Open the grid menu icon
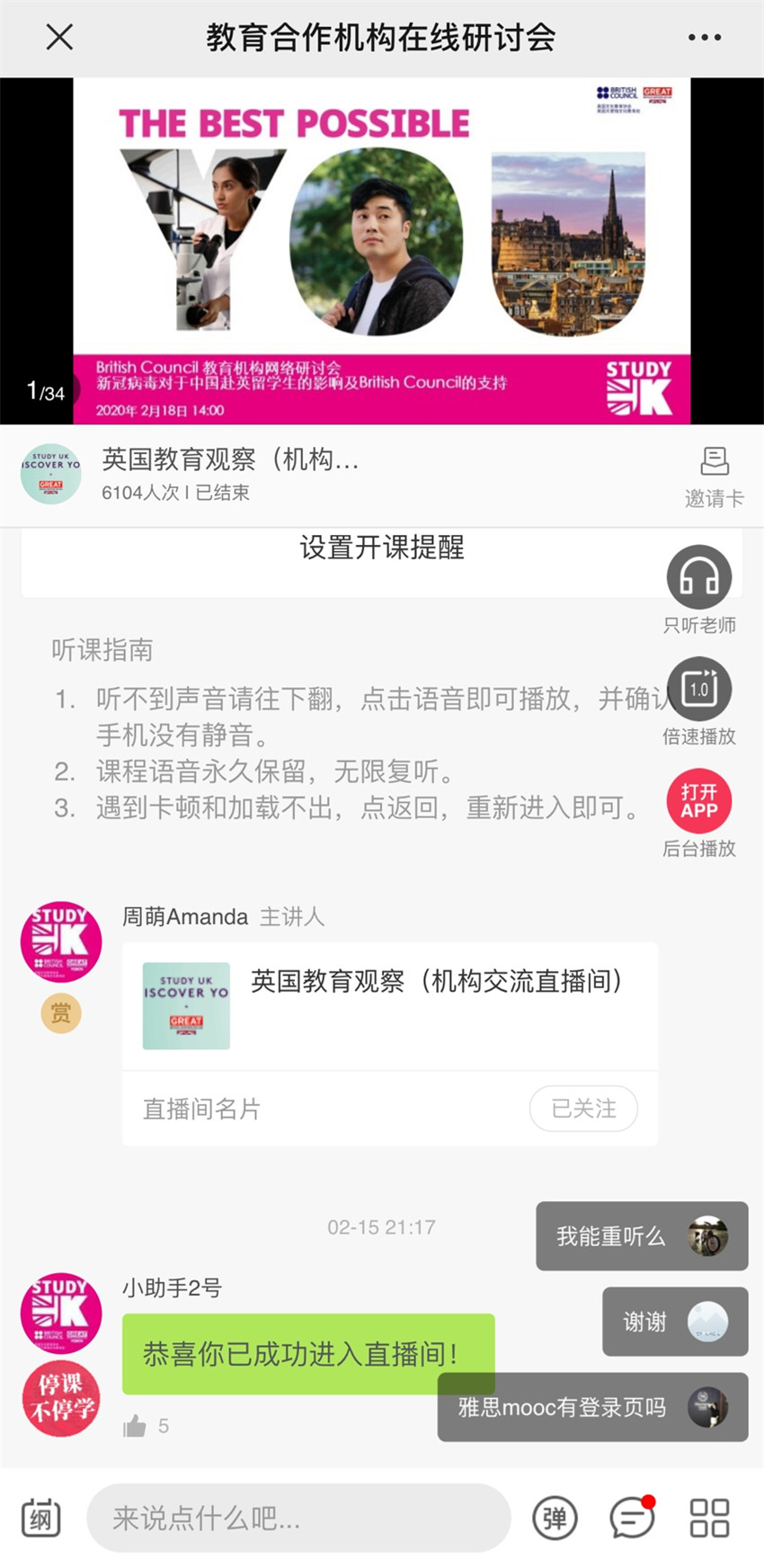764x1568 pixels. (x=709, y=1519)
